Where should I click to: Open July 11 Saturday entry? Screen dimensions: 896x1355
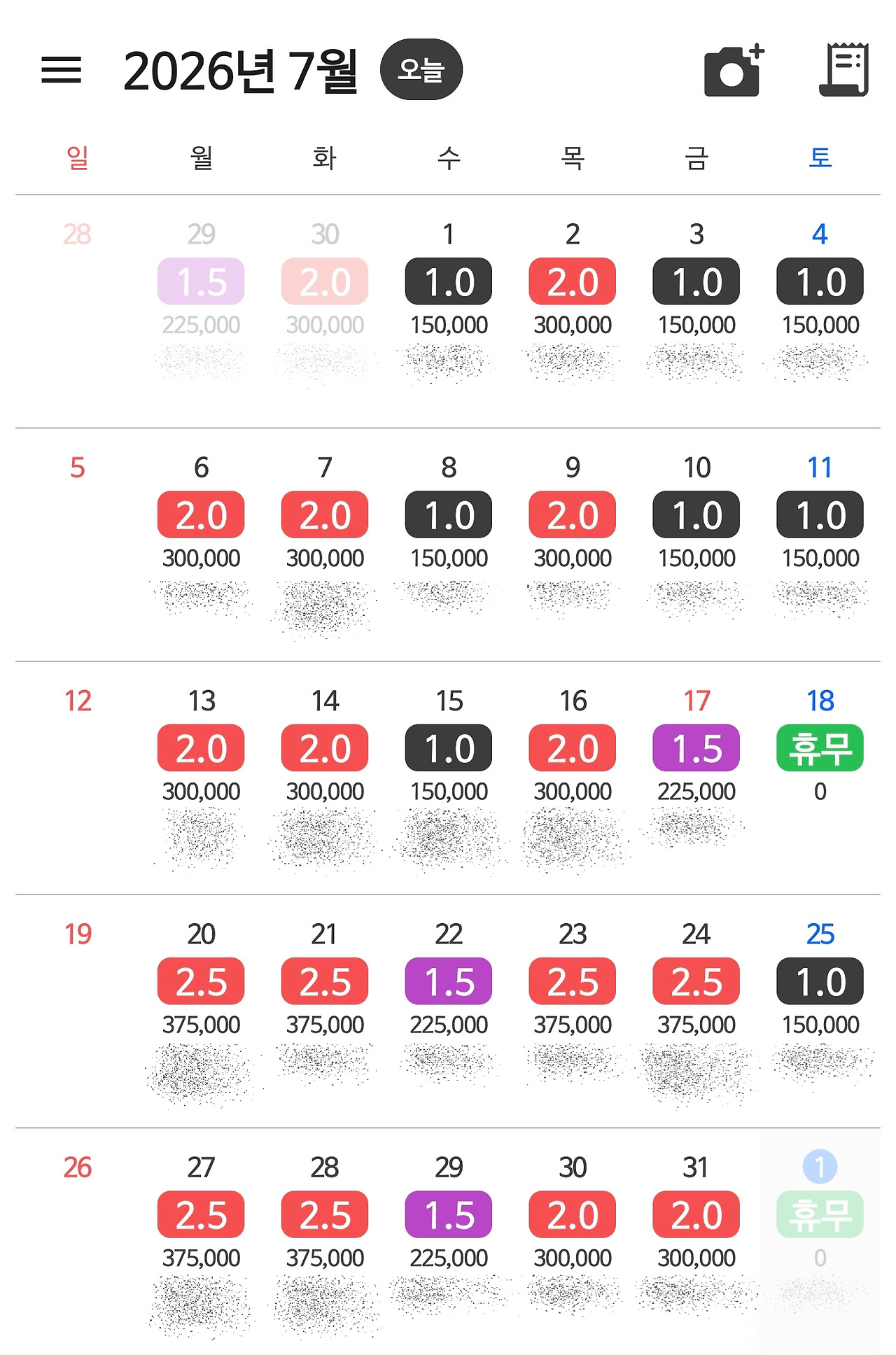pyautogui.click(x=820, y=544)
